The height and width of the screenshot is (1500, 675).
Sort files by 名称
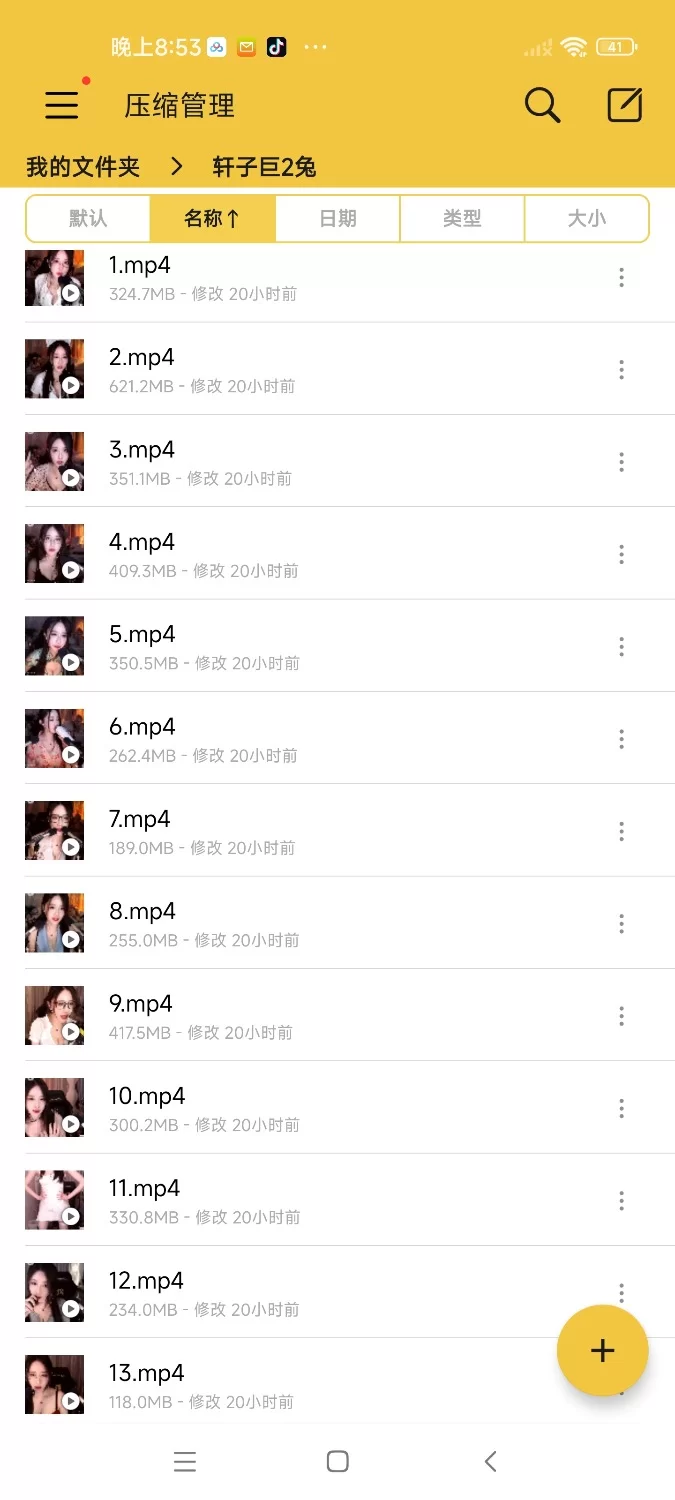coord(212,218)
